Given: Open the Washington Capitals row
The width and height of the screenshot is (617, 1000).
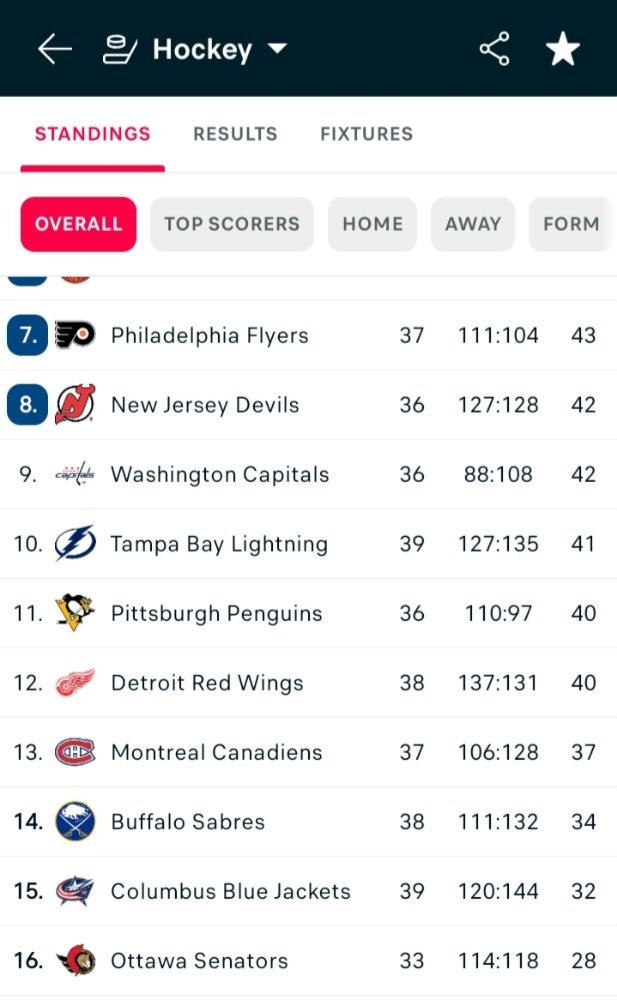Looking at the screenshot, I should click(x=308, y=474).
